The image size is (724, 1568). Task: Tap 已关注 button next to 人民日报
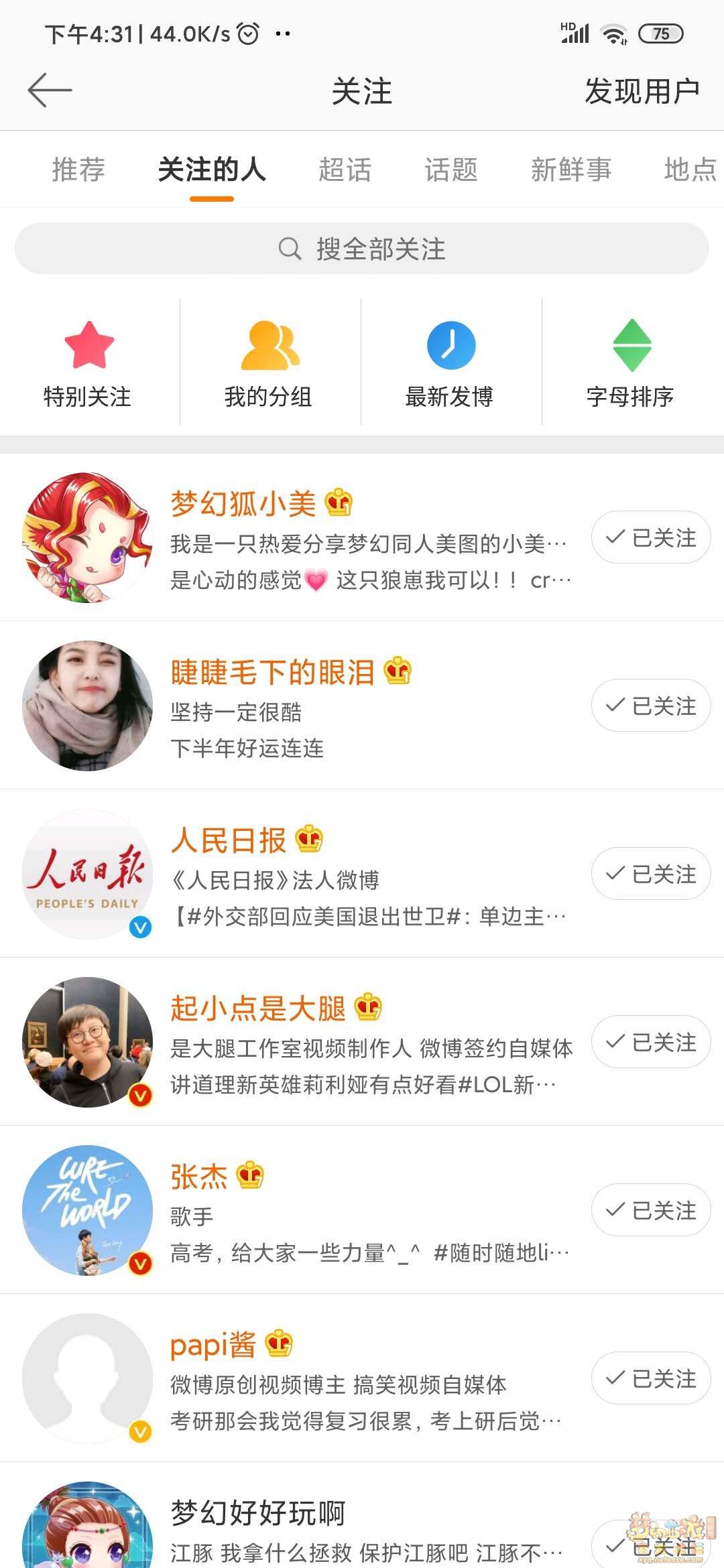coord(650,874)
